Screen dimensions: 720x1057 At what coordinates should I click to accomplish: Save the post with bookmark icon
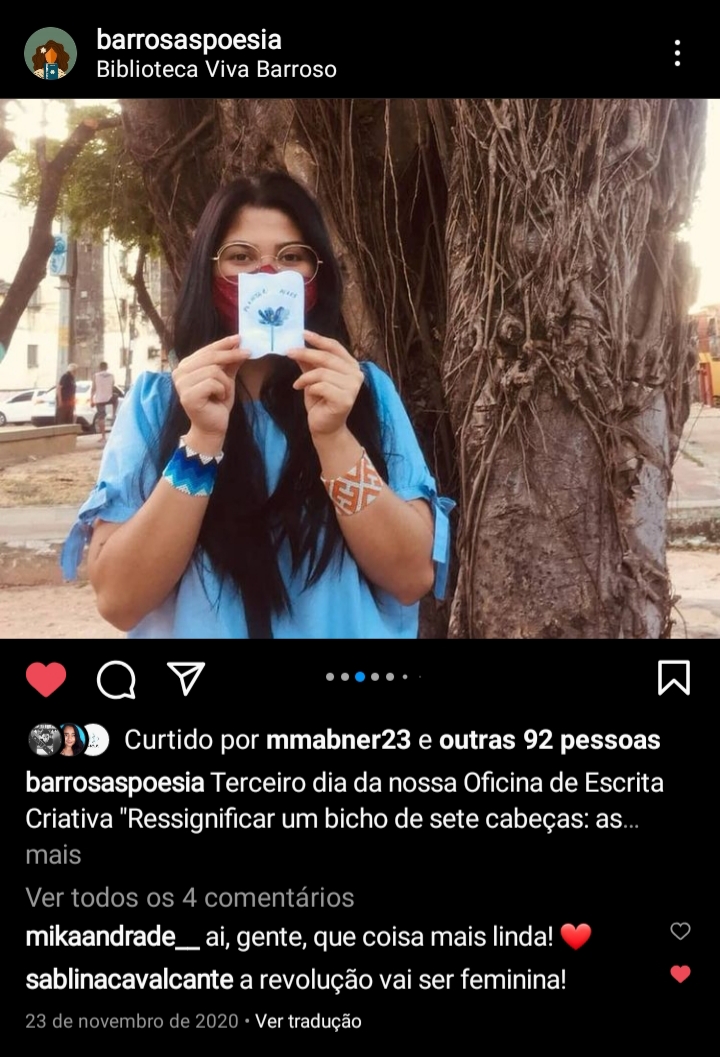click(674, 678)
